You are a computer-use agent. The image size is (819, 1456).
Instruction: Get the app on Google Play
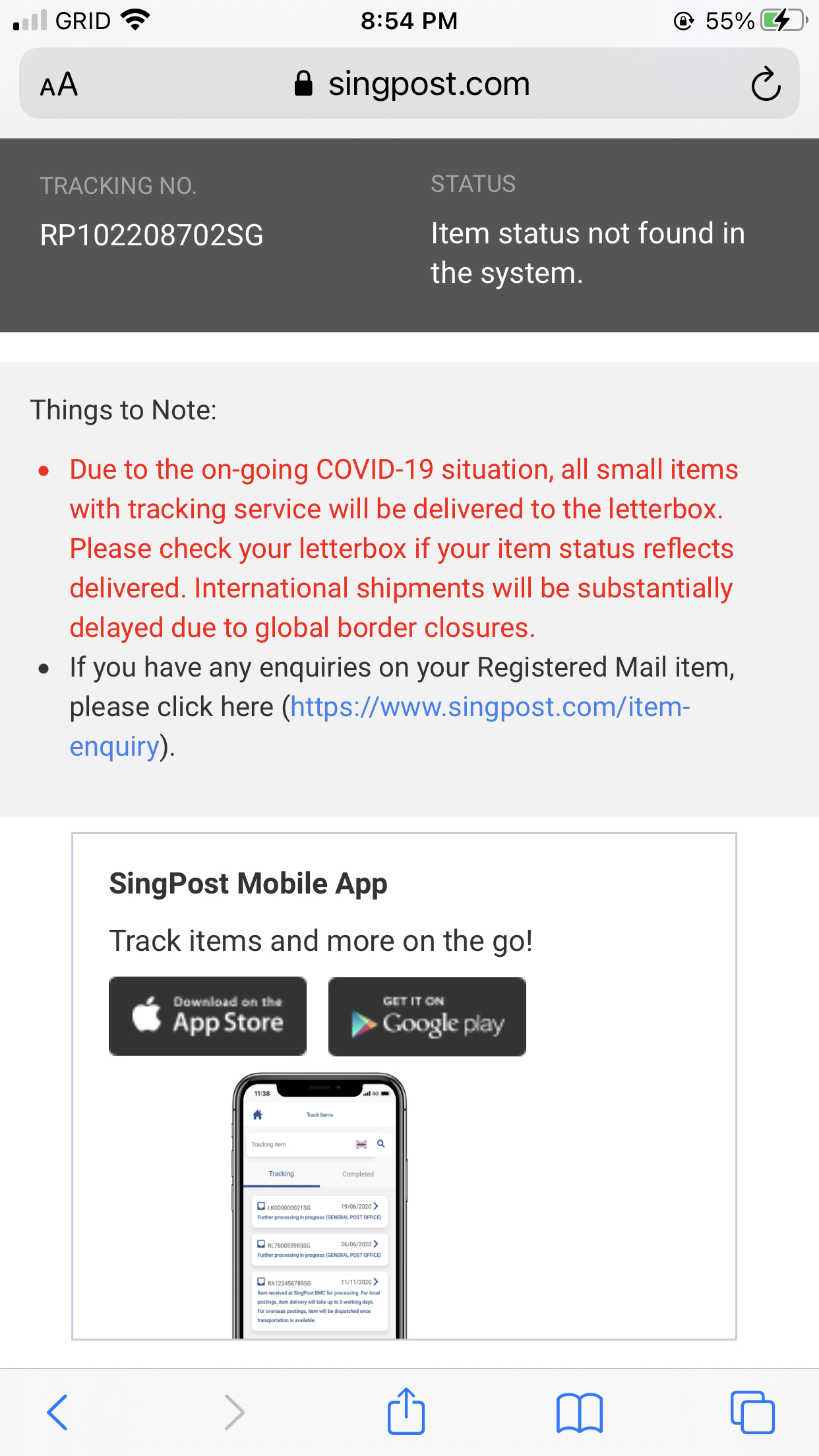pos(427,1016)
